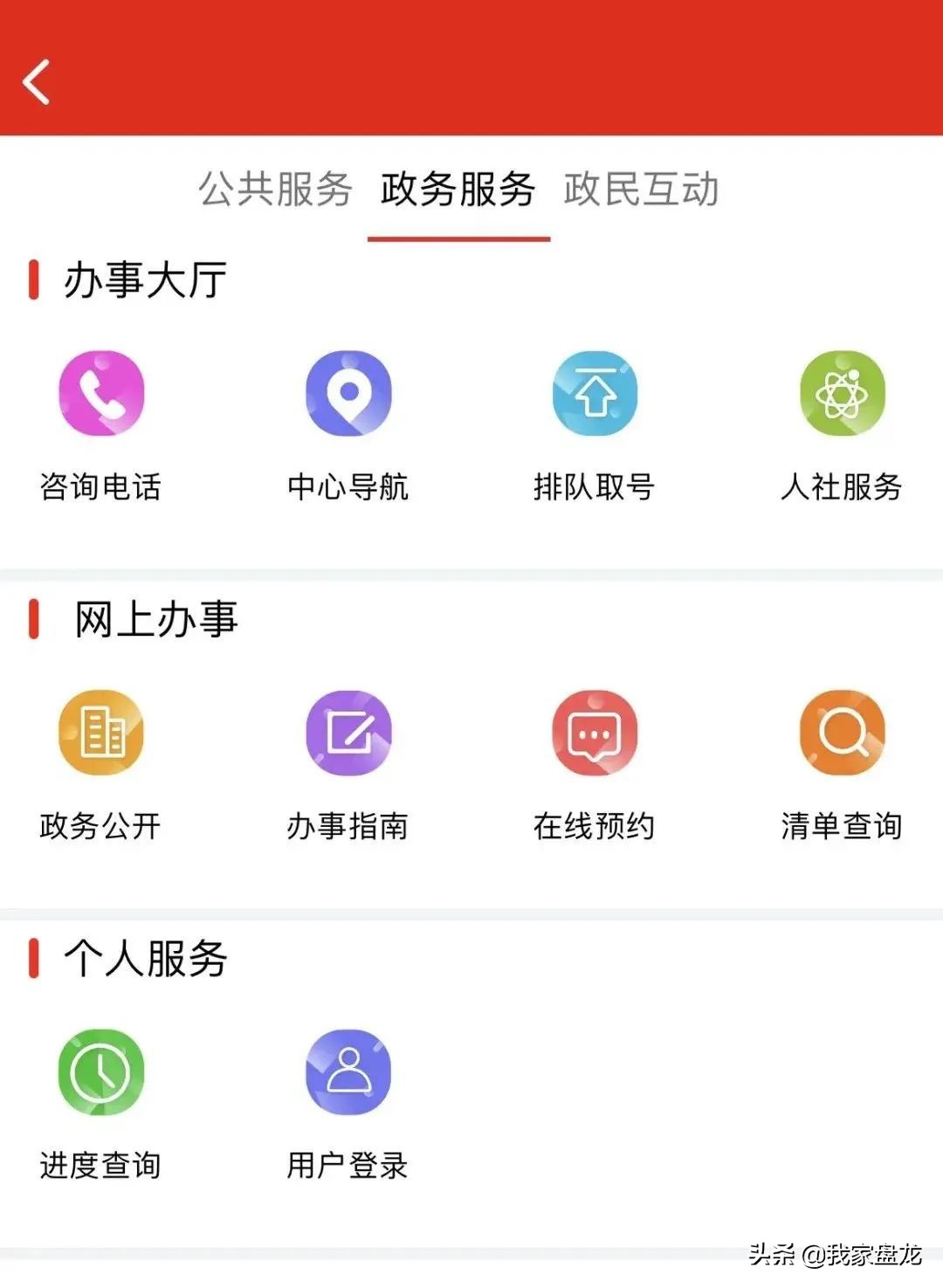Click the 咨询电话 text label

(x=101, y=487)
